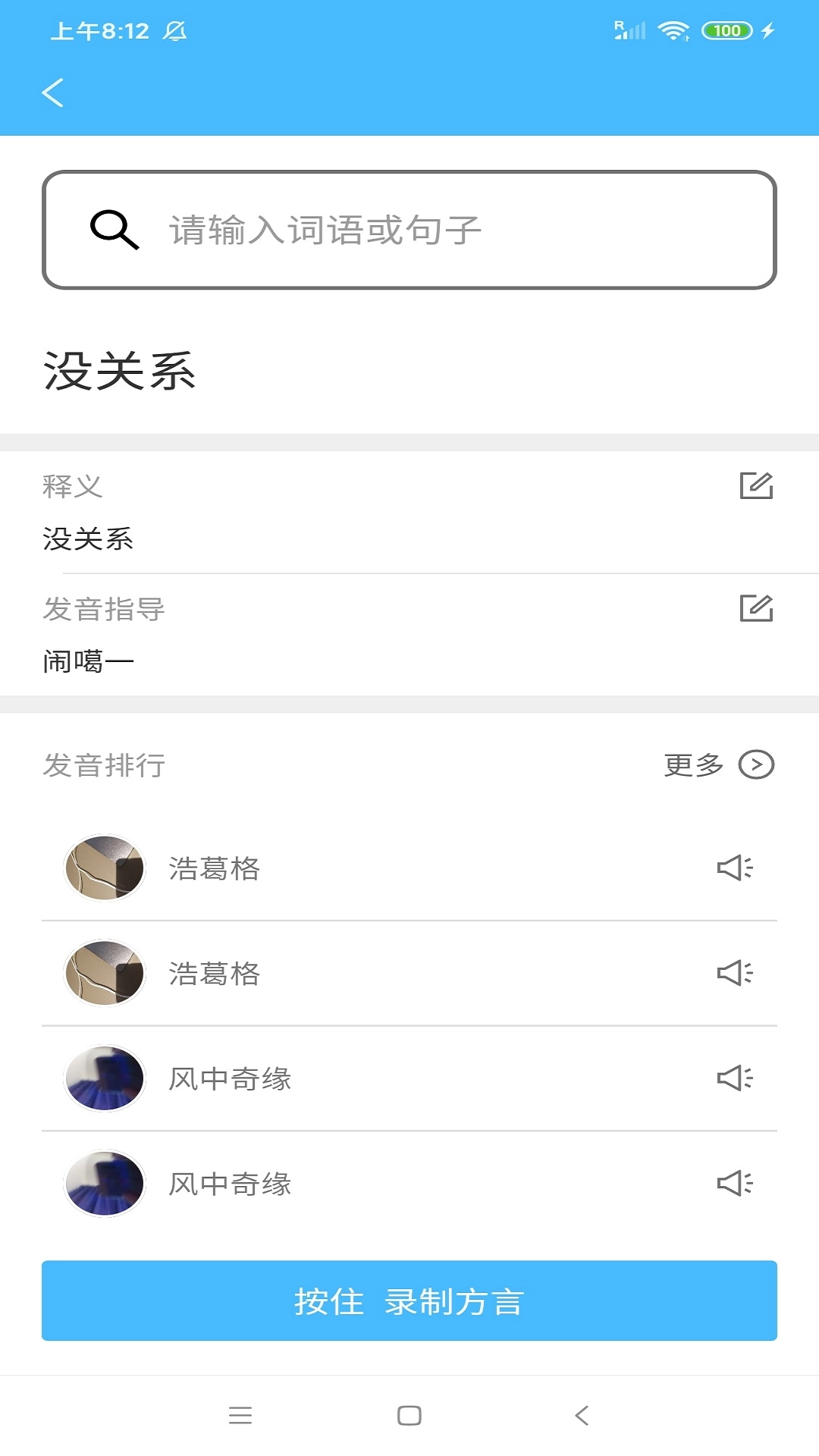Screen dimensions: 819x1456
Task: Hit the 按住 录制方言 record button
Action: coord(409,1301)
